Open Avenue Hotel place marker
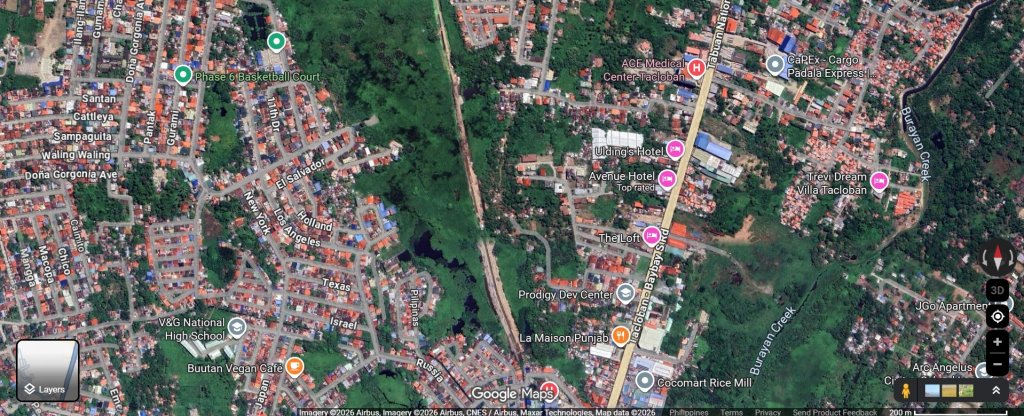 [667, 179]
